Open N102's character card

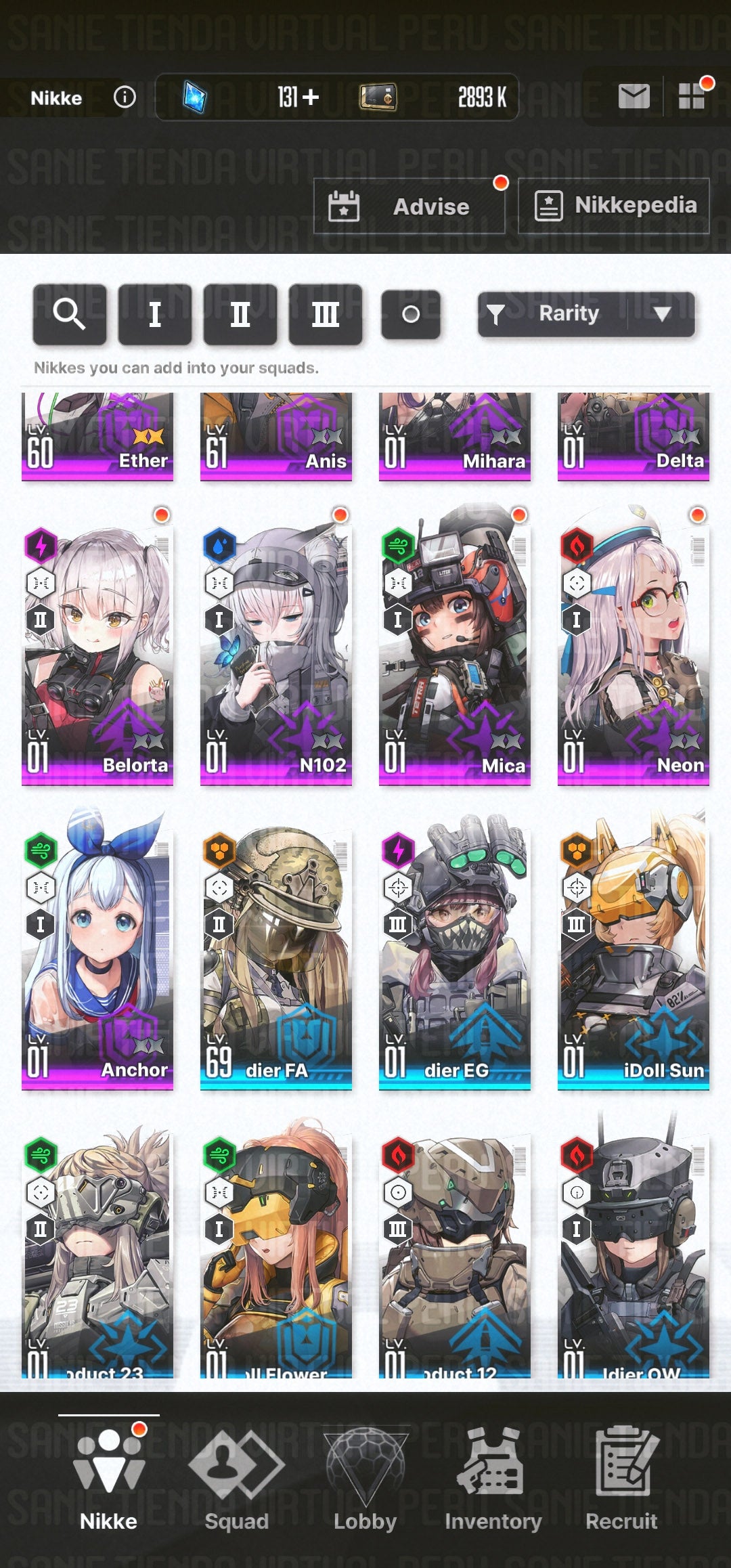(276, 650)
